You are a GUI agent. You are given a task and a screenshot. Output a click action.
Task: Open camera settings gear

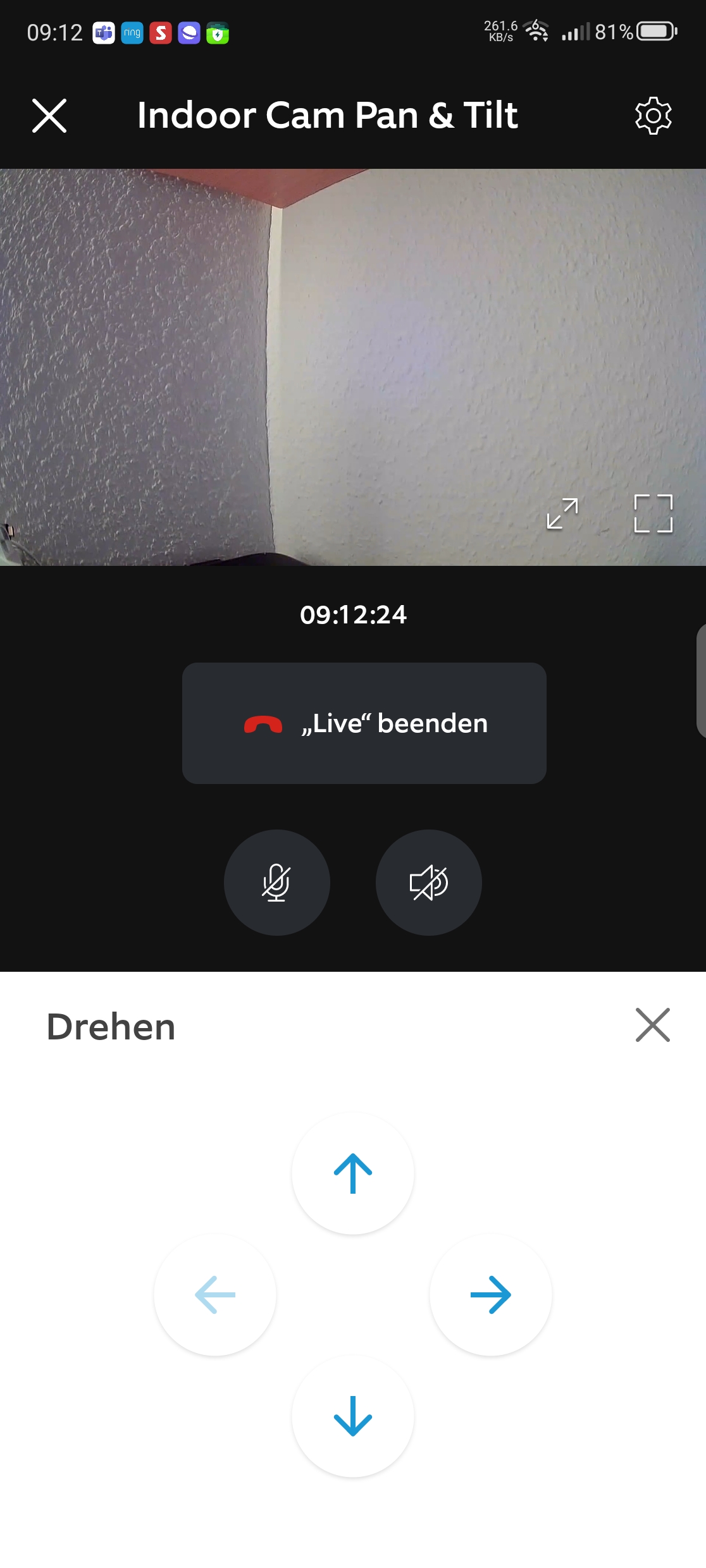point(653,116)
